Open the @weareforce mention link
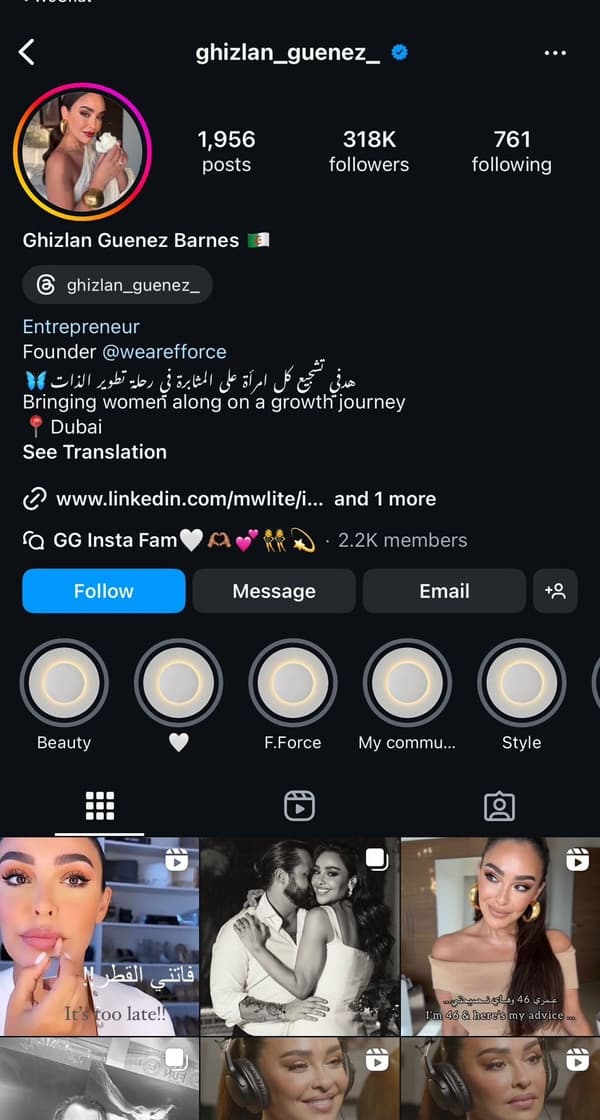 click(x=164, y=352)
